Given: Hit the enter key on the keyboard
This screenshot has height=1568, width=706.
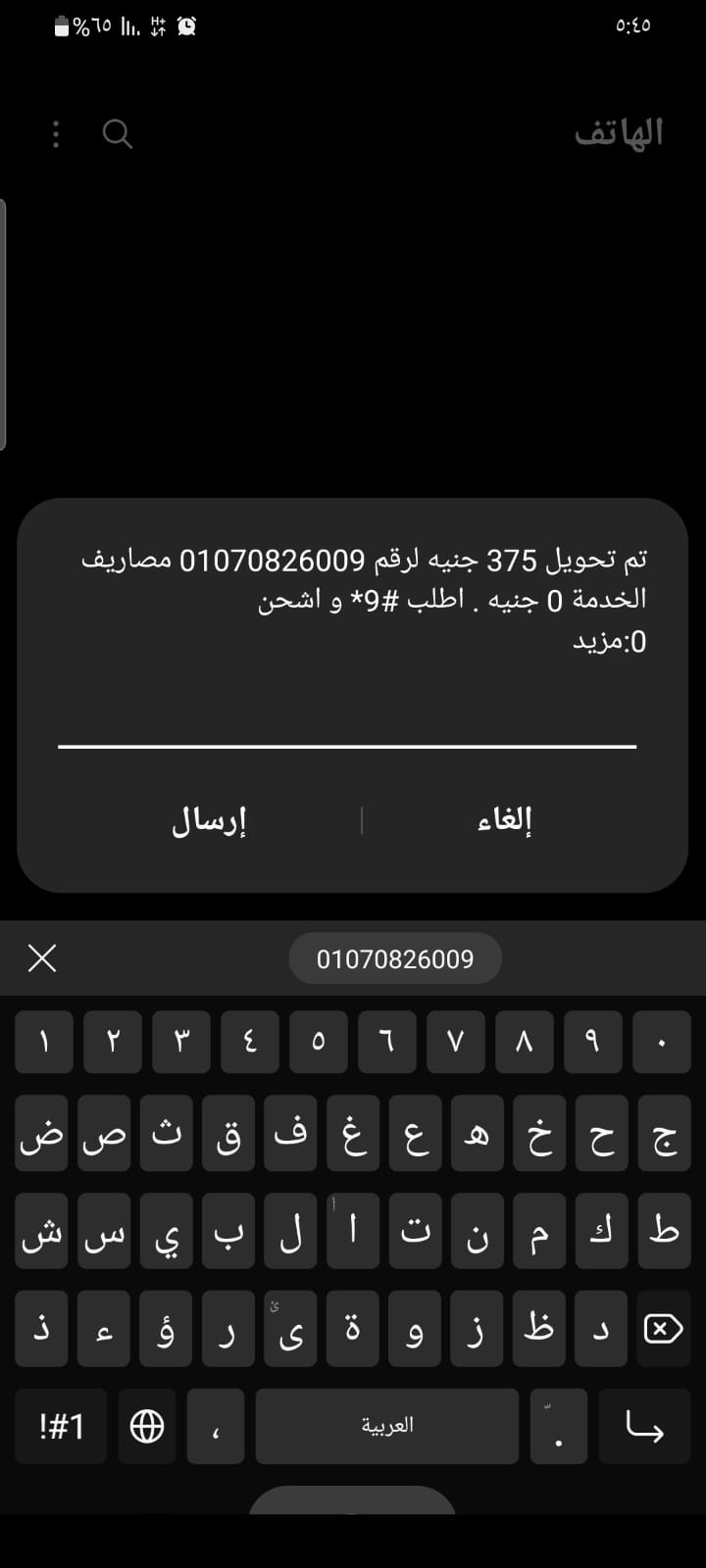Looking at the screenshot, I should pyautogui.click(x=644, y=1426).
